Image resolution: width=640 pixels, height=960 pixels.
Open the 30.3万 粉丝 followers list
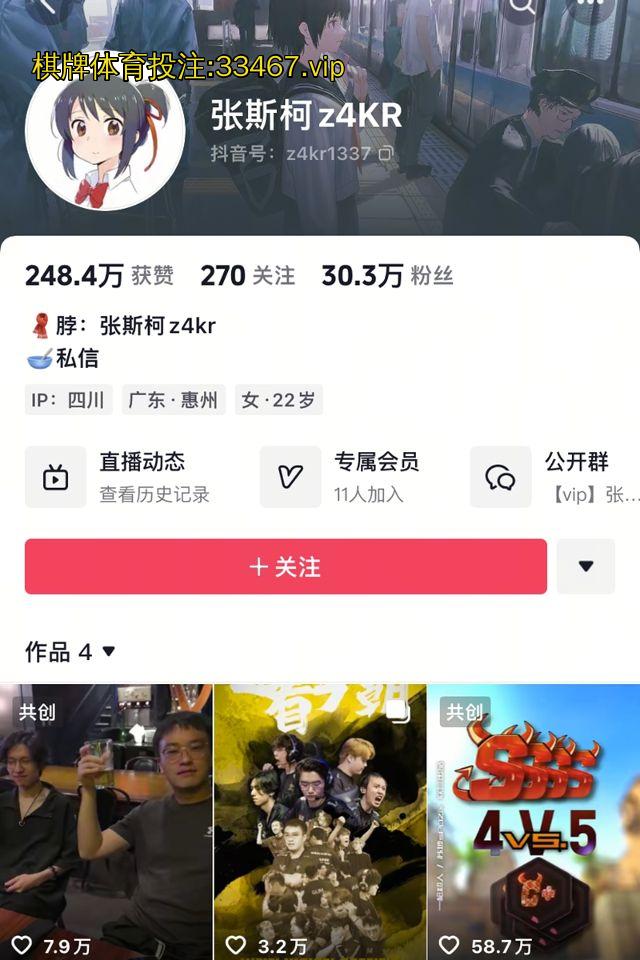(387, 276)
